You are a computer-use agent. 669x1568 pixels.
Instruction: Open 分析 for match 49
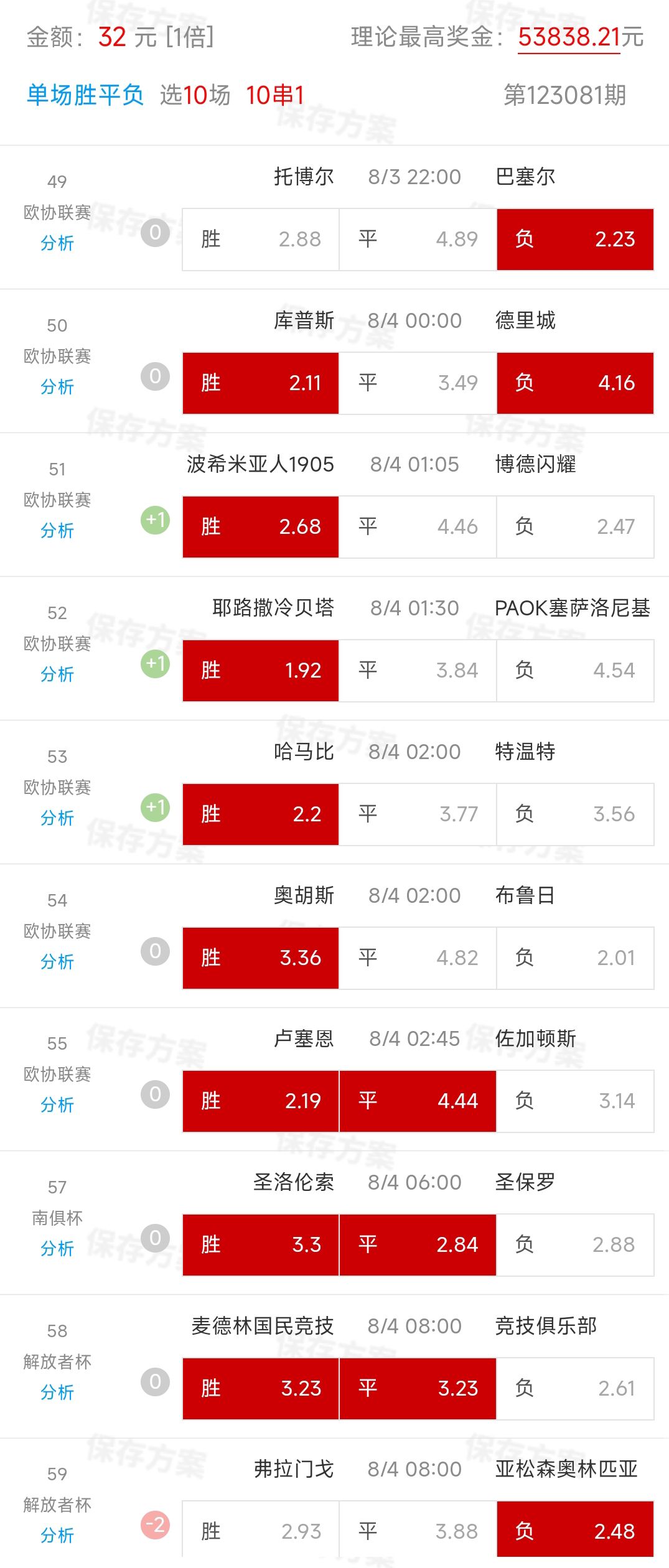[57, 243]
